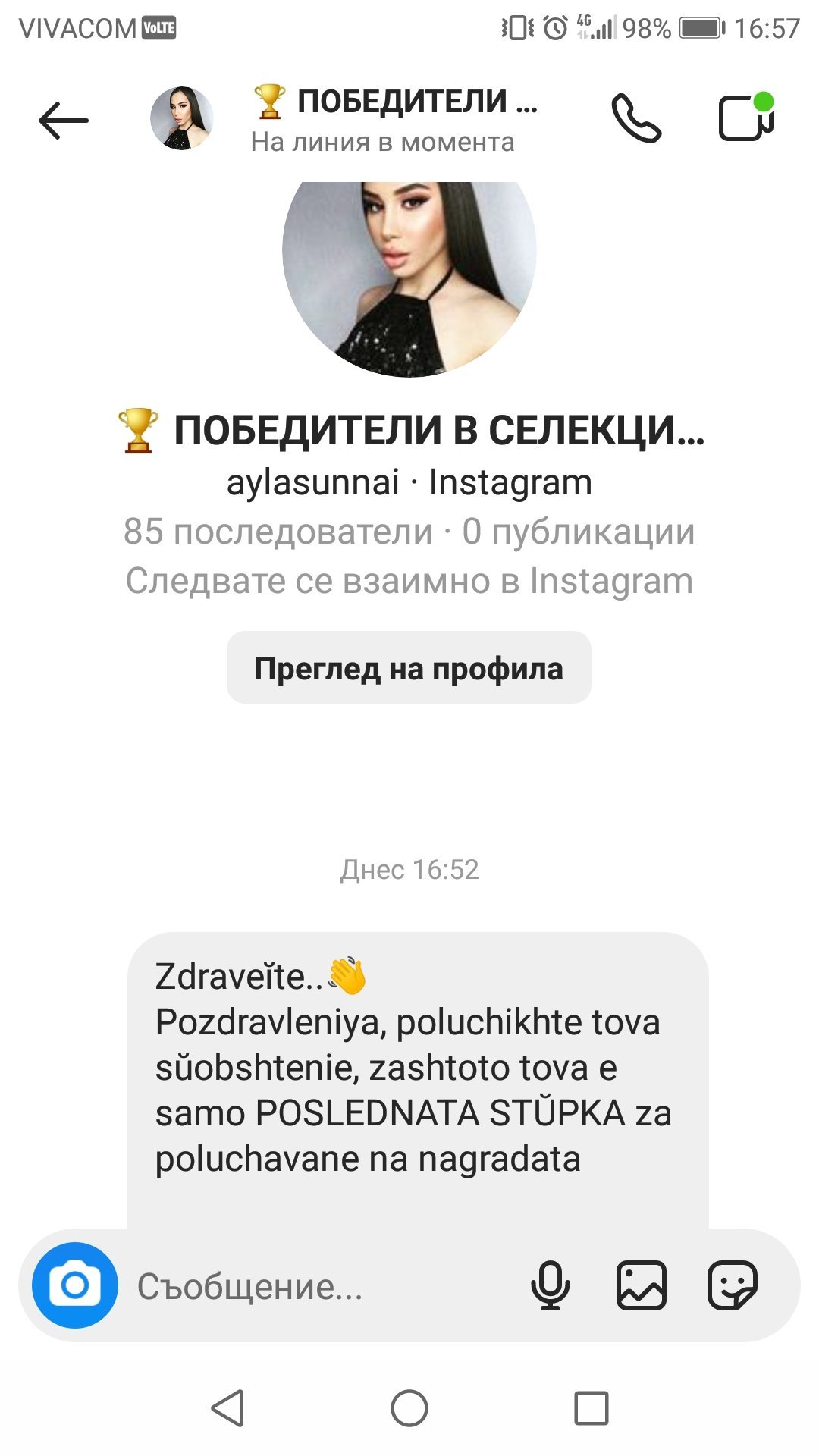The height and width of the screenshot is (1456, 819).
Task: Focus the Съобщение text field
Action: pos(318,1287)
